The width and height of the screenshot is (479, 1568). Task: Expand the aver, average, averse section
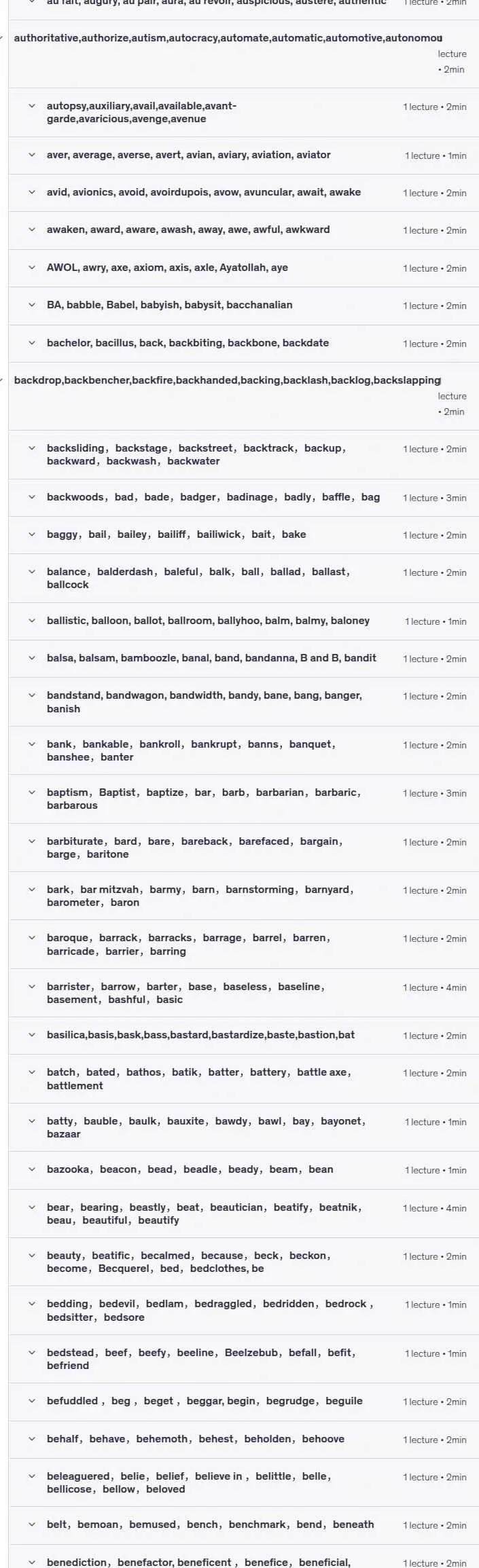[x=244, y=156]
